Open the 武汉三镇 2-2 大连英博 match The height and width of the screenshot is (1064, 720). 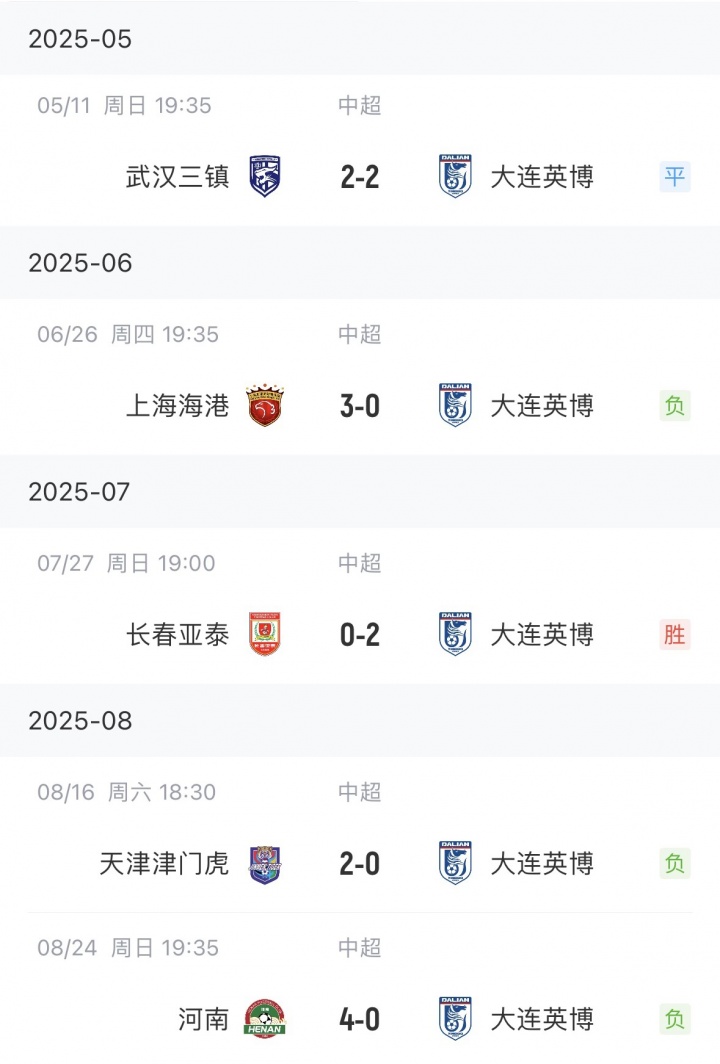[x=360, y=177]
